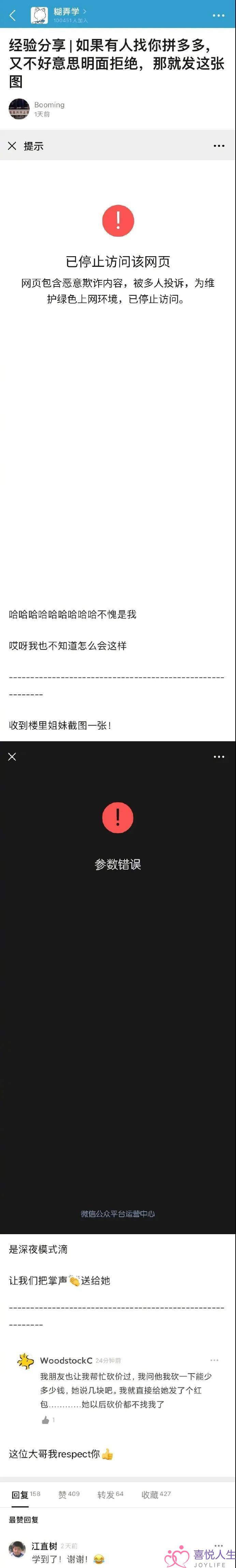Go back from the post
236x1568 pixels.
click(x=12, y=15)
